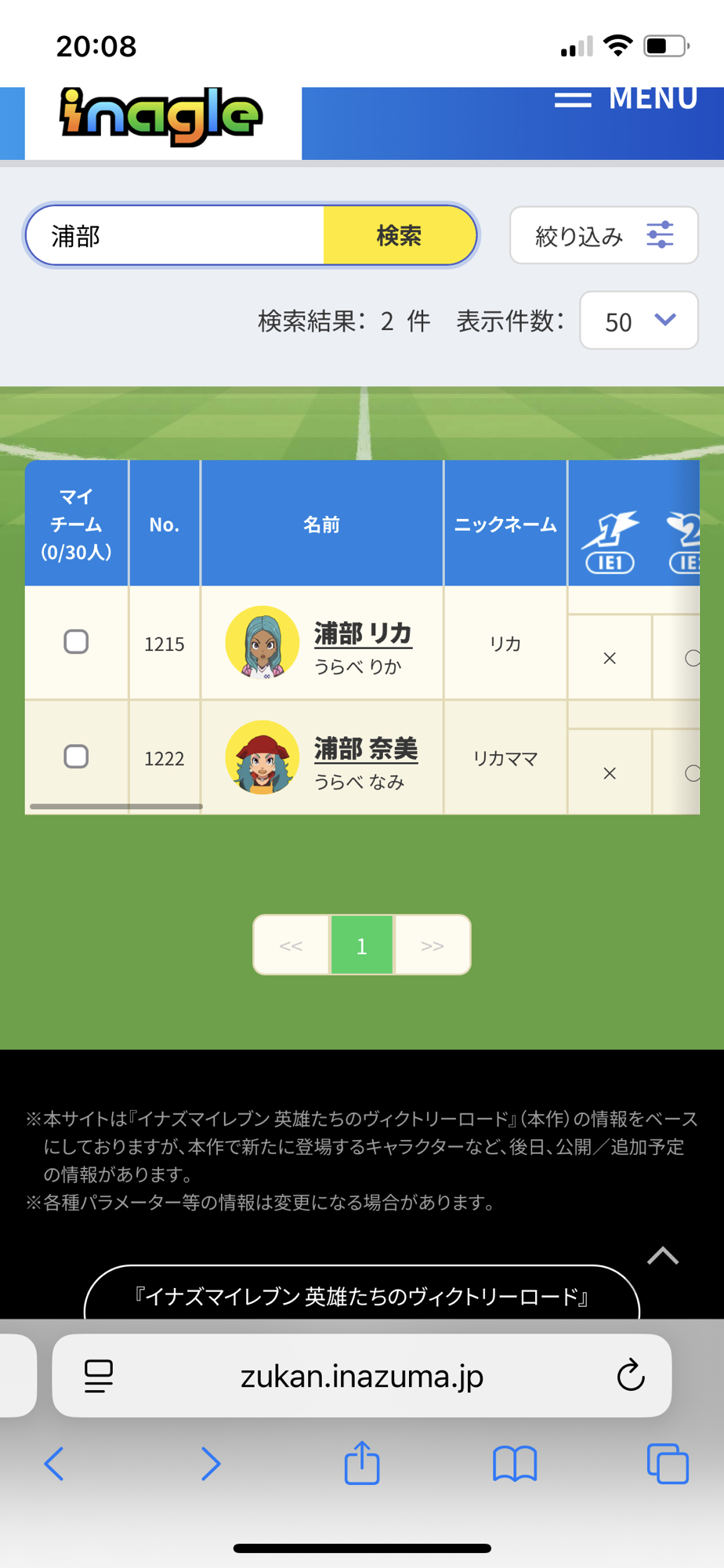Open the イナズマイレブン 英雄たちのヴィクトリーロード link button
The image size is (724, 1568).
pos(361,1296)
